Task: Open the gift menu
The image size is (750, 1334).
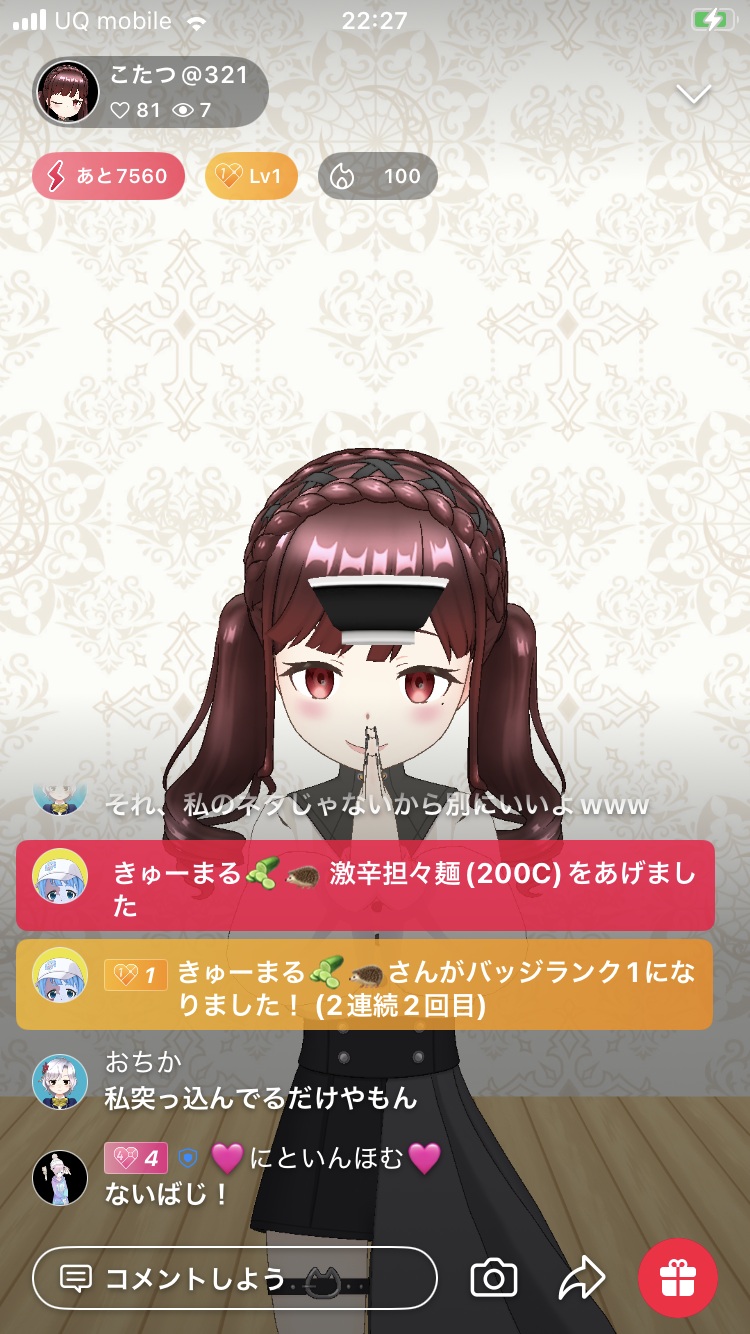Action: click(678, 1277)
